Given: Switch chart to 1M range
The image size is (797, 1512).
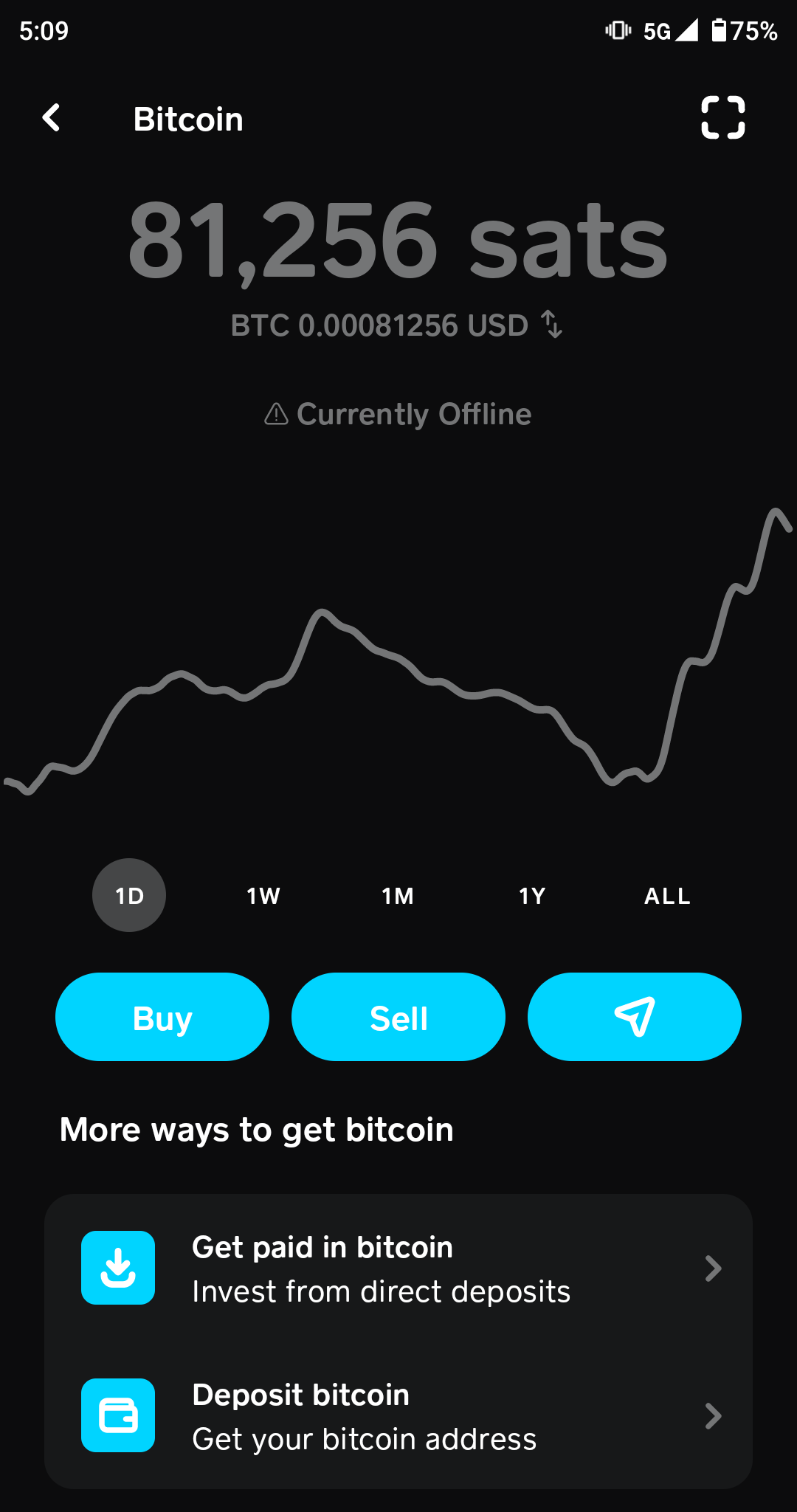Looking at the screenshot, I should 398,896.
